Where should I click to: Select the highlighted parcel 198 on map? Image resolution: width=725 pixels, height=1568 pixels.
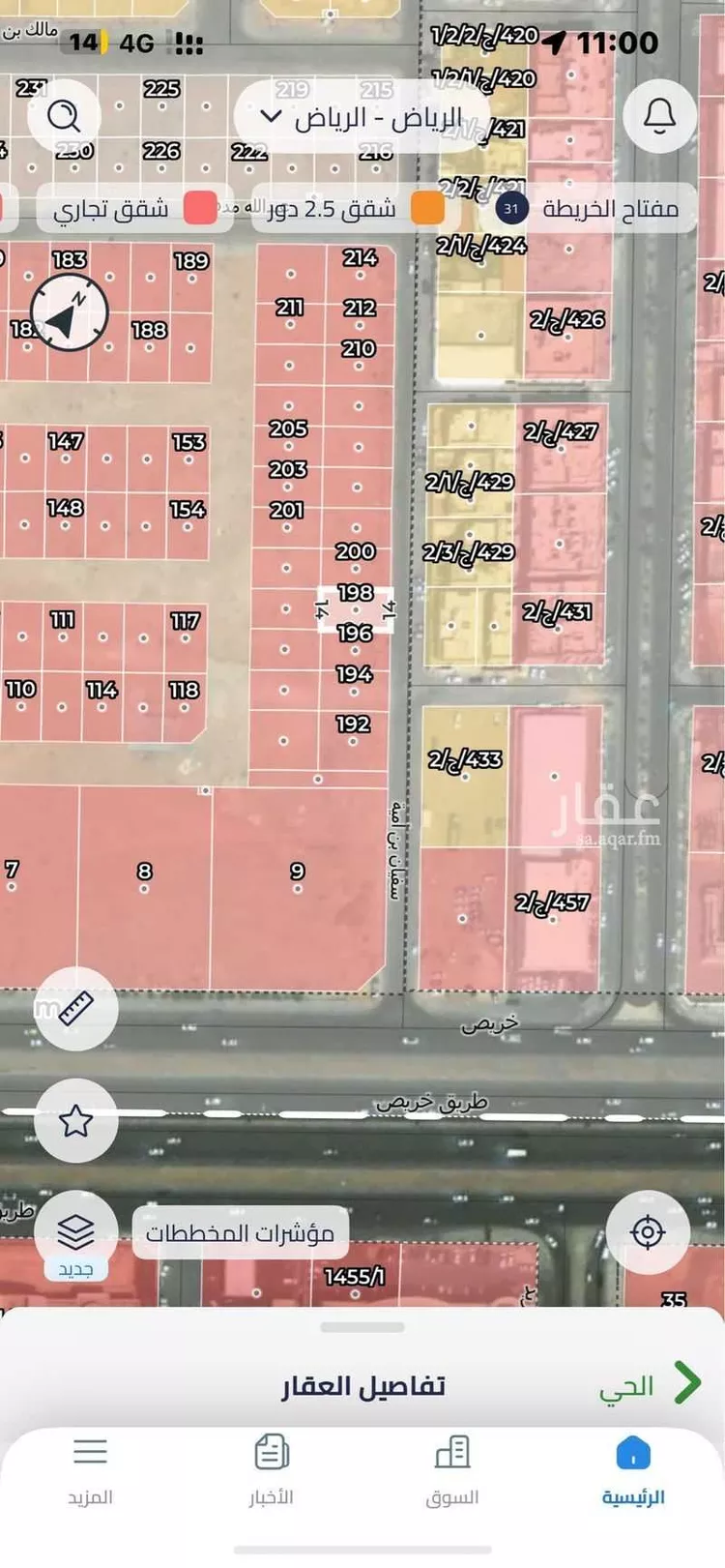[356, 610]
